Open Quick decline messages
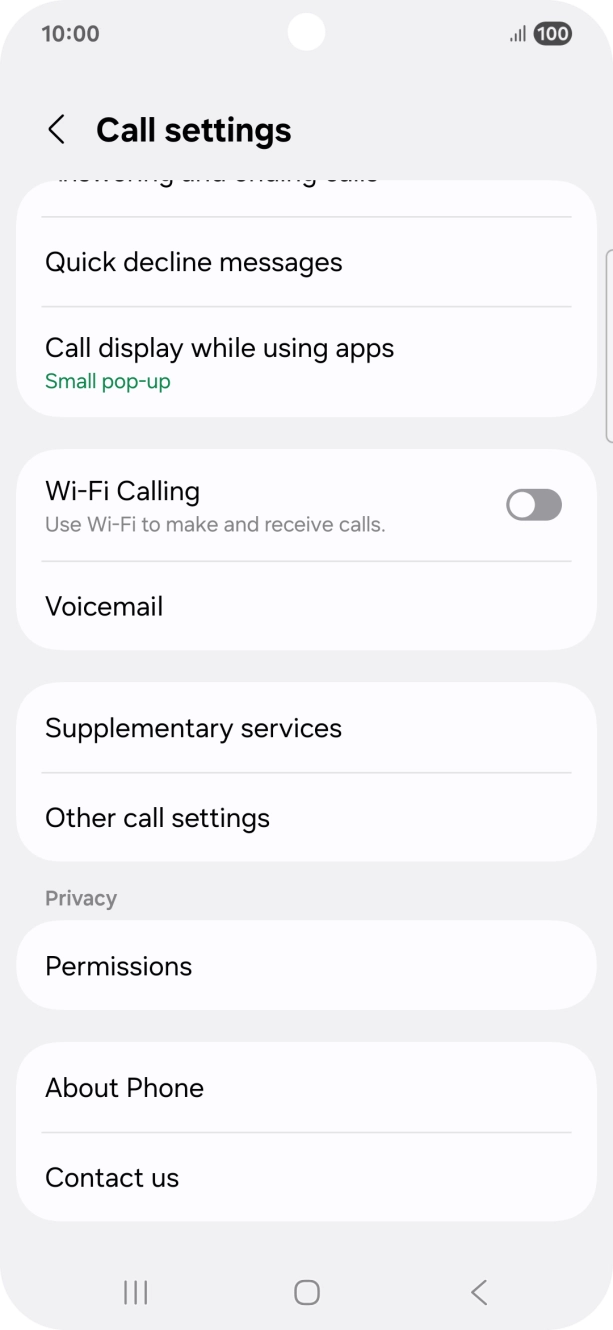 (x=306, y=262)
